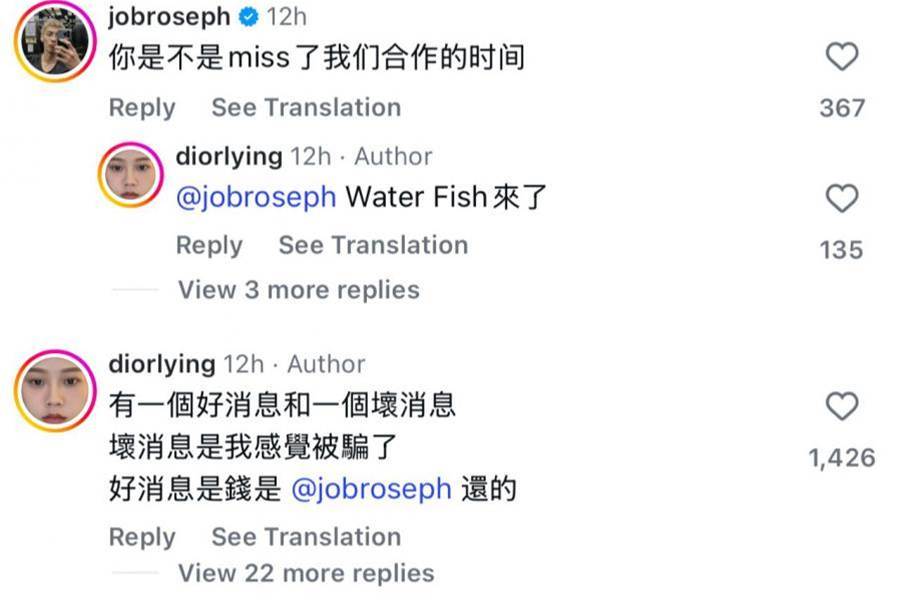Like jobroseph's comment with 367 likes
Screen dimensions: 900x602
pyautogui.click(x=842, y=57)
